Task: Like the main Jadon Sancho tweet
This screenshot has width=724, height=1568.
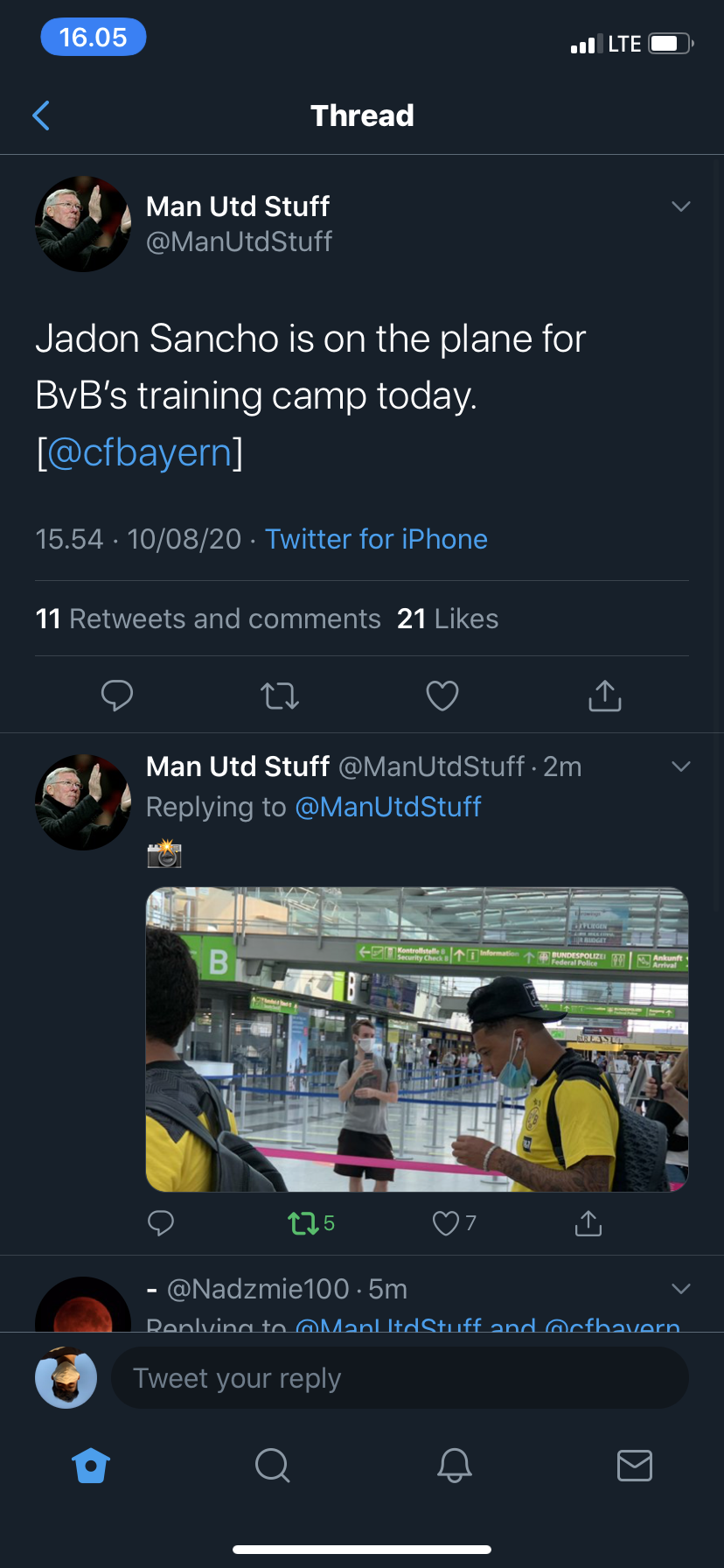Action: pyautogui.click(x=442, y=696)
